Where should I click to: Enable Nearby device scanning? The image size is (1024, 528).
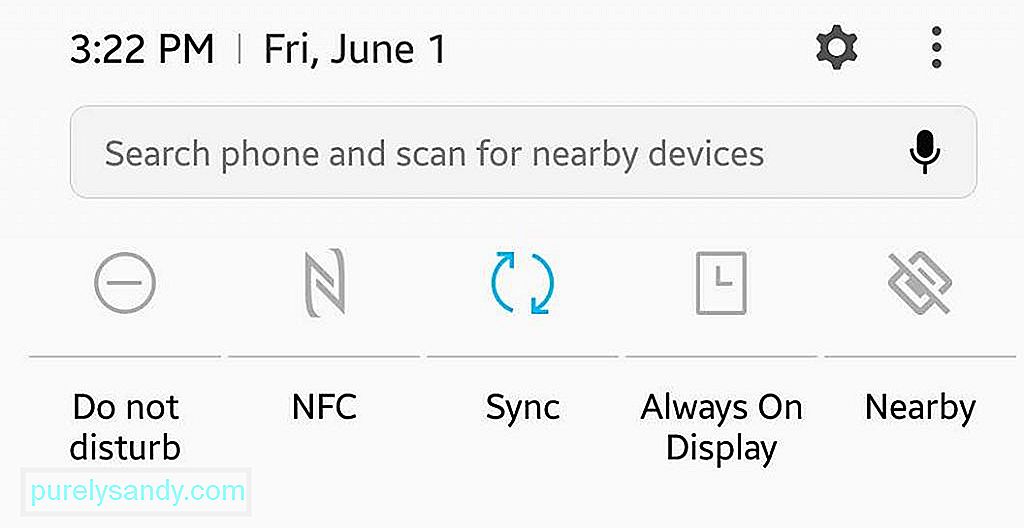(x=920, y=284)
